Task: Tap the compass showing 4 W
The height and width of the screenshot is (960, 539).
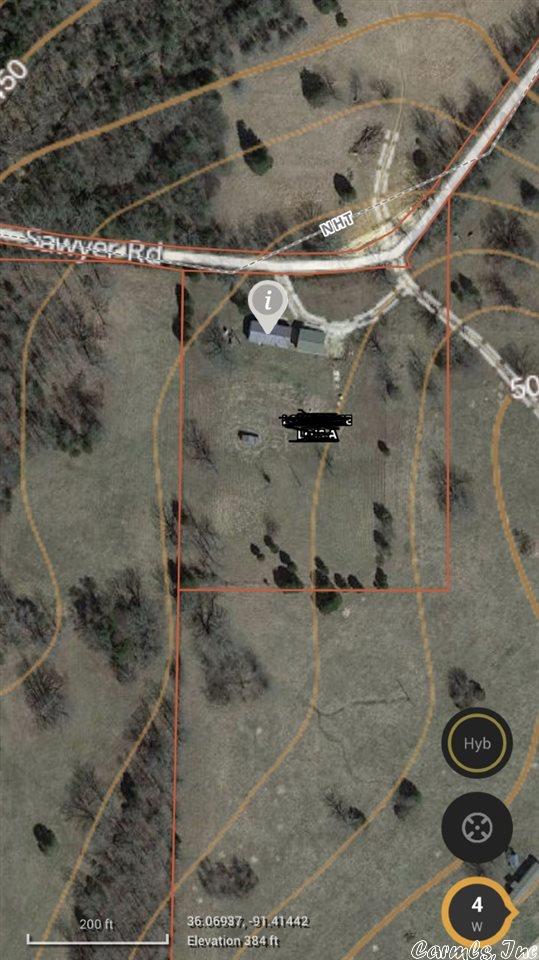Action: pyautogui.click(x=478, y=912)
